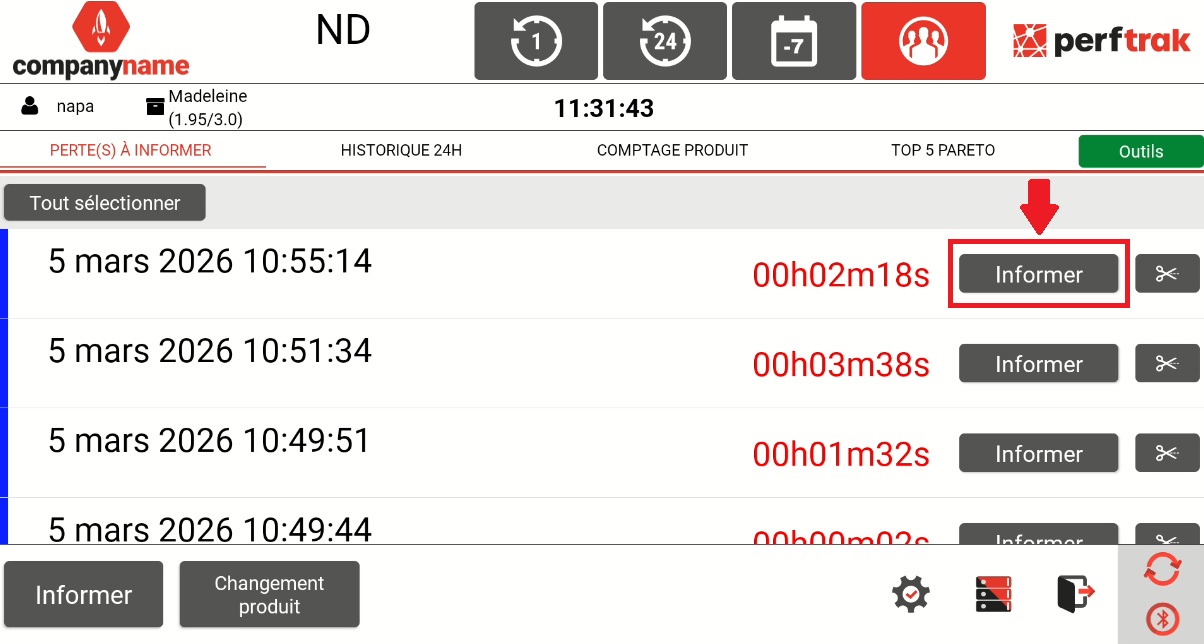Open the last 7 days calendar view

coord(794,41)
